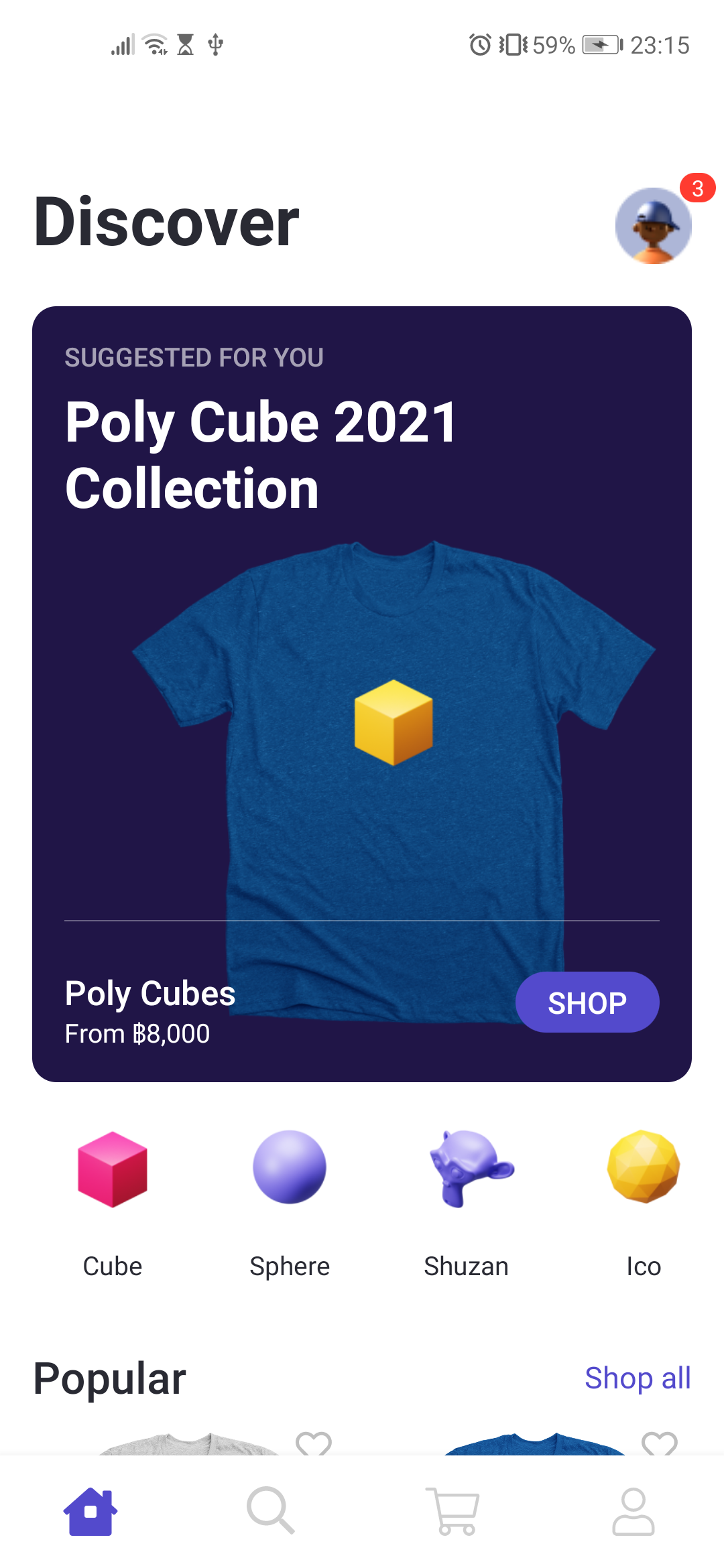This screenshot has height=1568, width=724.
Task: Go to the home tab
Action: (90, 1512)
